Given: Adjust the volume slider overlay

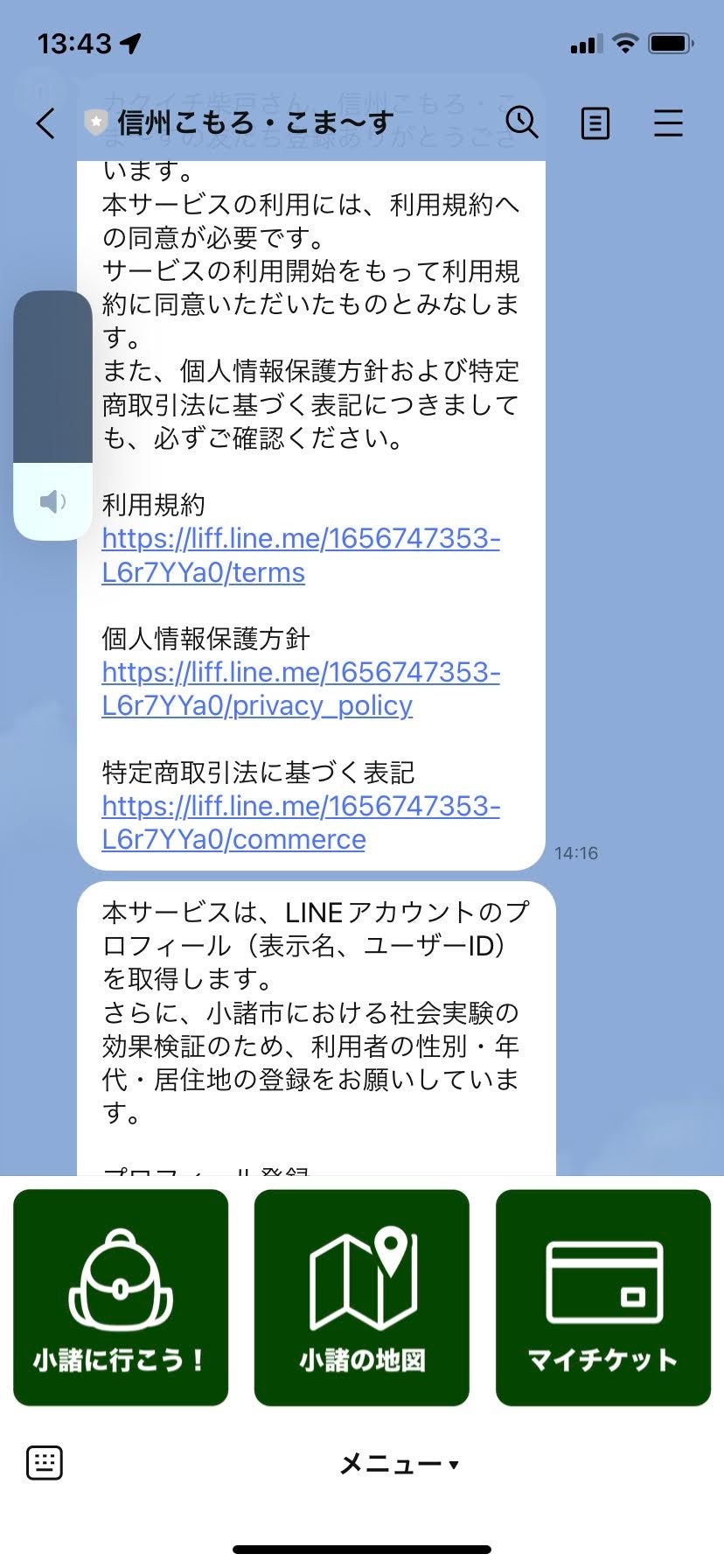Looking at the screenshot, I should coord(52,416).
